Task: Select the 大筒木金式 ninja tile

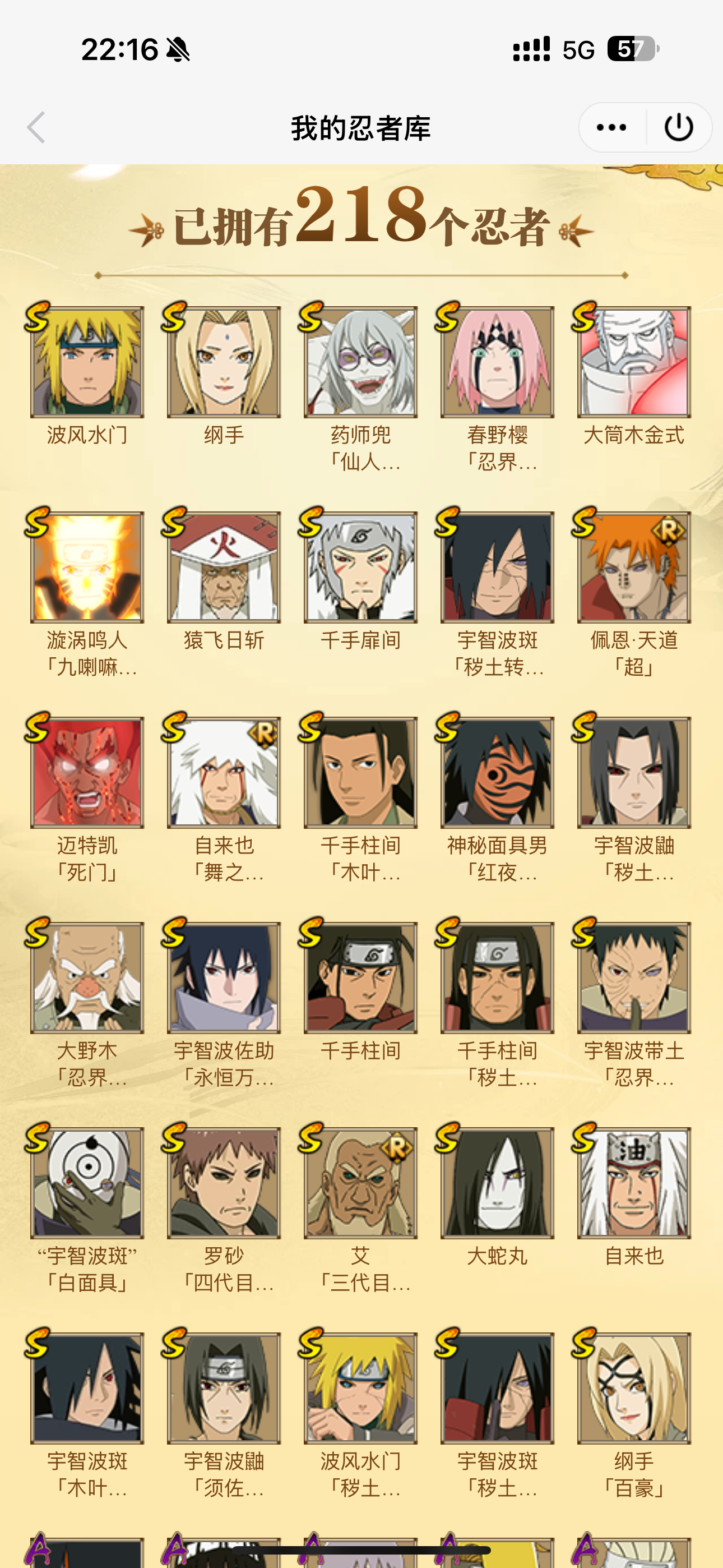Action: tap(633, 362)
